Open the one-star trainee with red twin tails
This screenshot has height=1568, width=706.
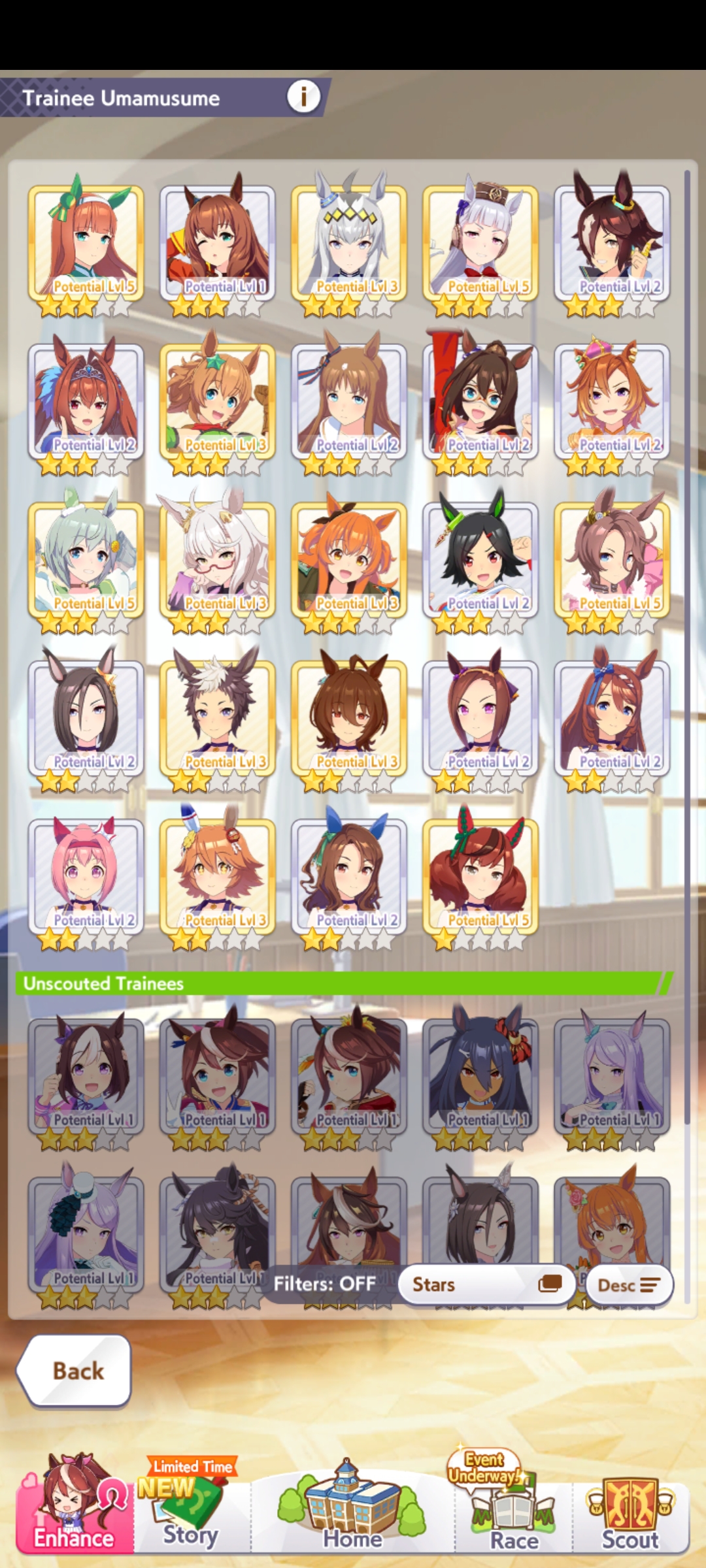pos(480,878)
